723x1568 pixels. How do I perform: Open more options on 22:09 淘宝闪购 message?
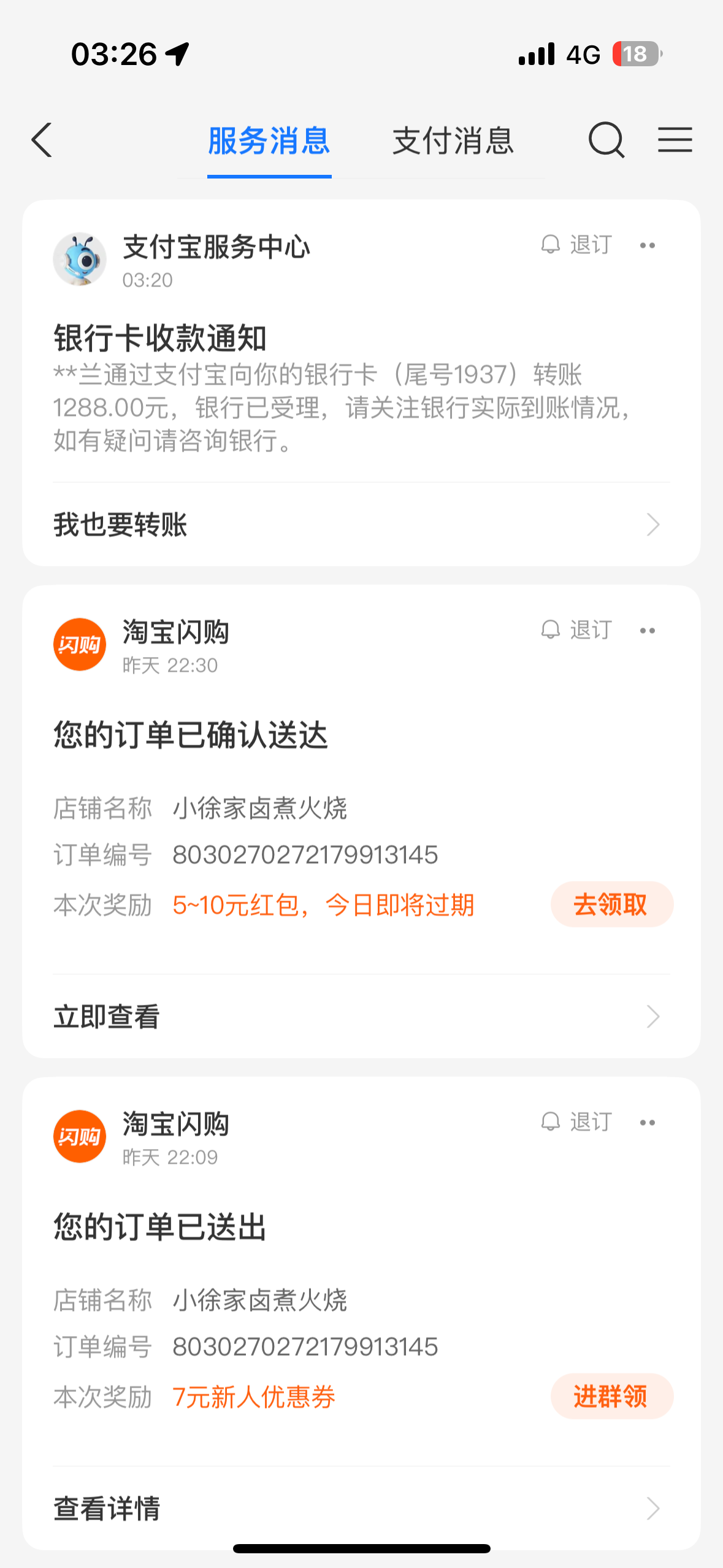click(x=648, y=1123)
